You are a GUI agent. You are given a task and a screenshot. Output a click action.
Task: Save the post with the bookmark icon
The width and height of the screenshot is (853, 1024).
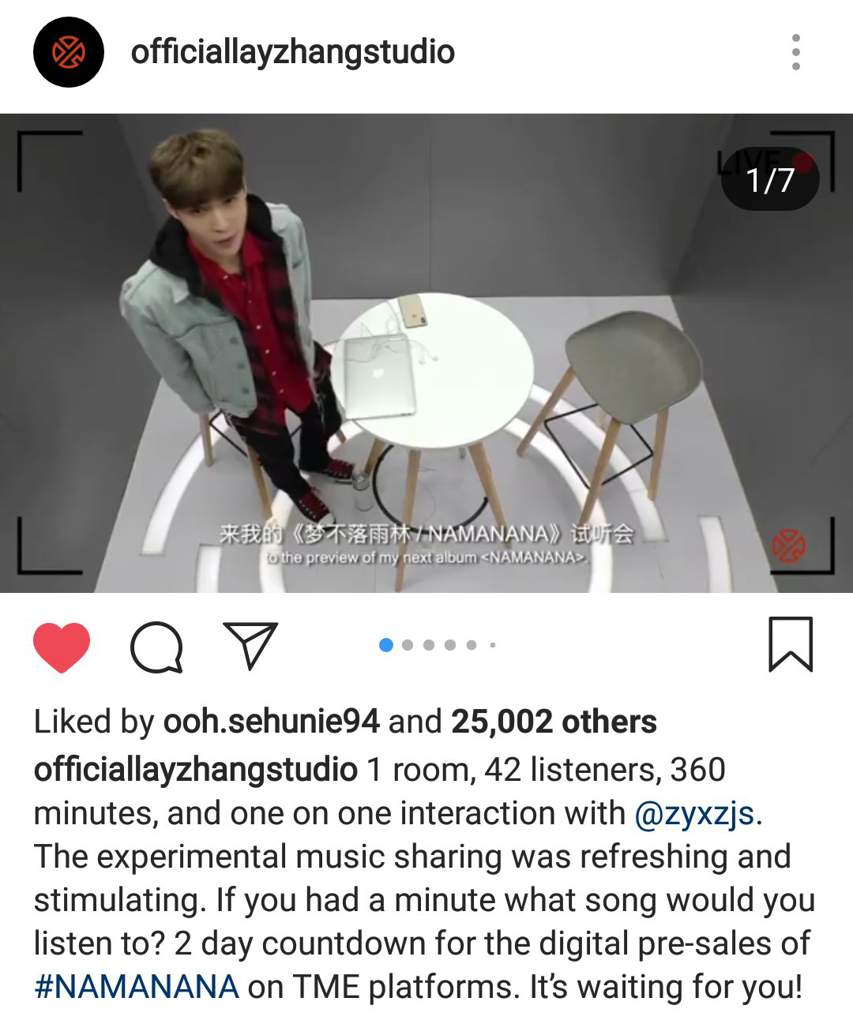tap(790, 645)
